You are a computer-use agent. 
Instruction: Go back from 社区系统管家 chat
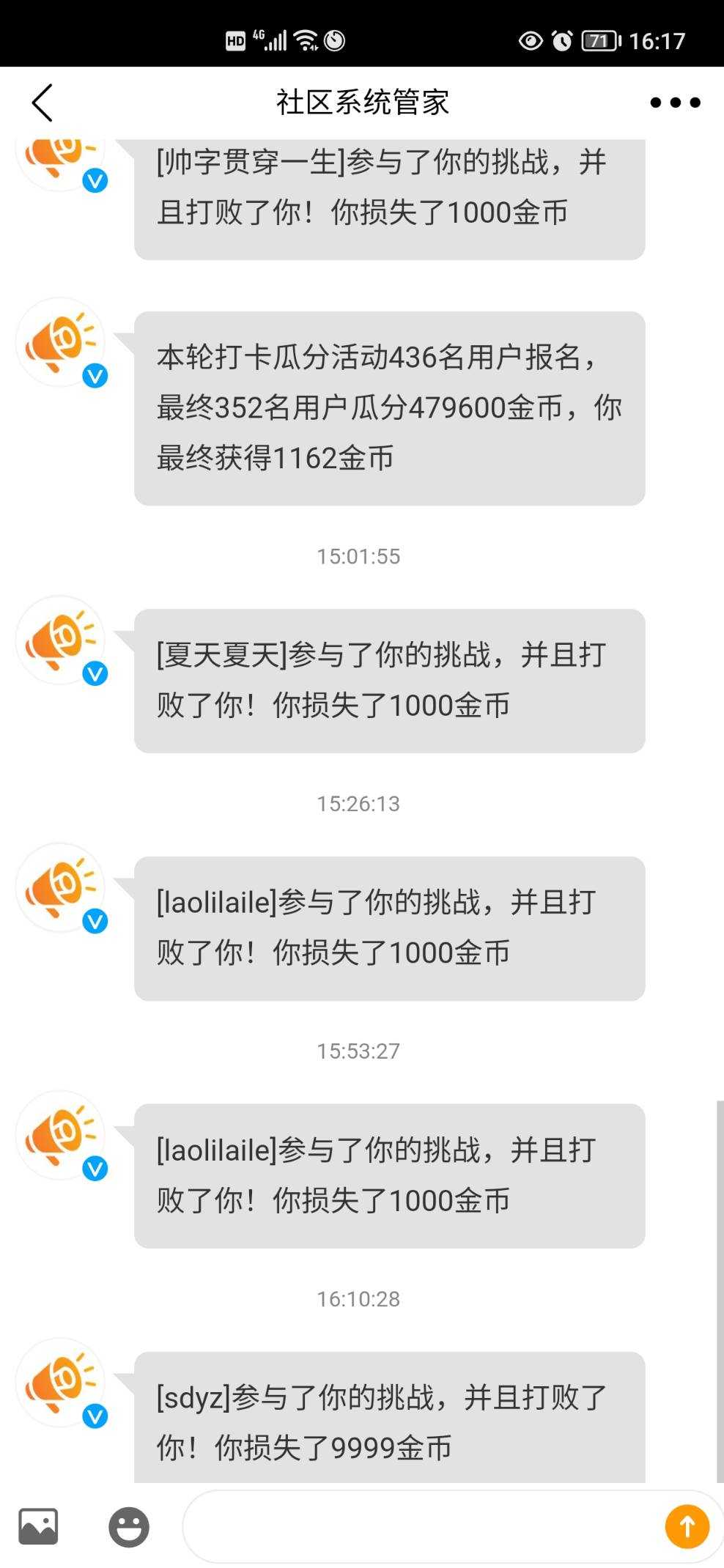(x=43, y=103)
